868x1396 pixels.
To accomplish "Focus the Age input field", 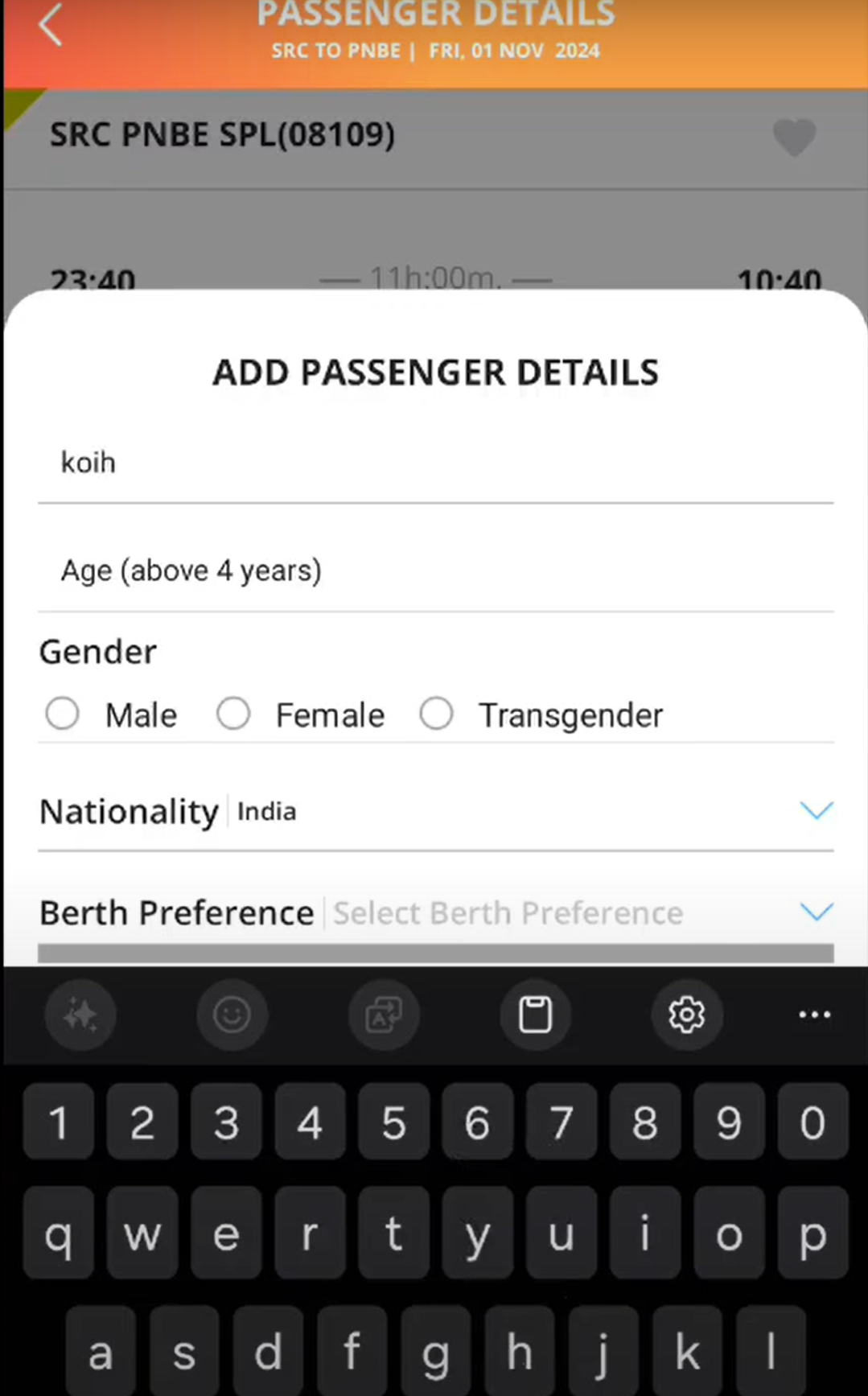I will point(434,571).
